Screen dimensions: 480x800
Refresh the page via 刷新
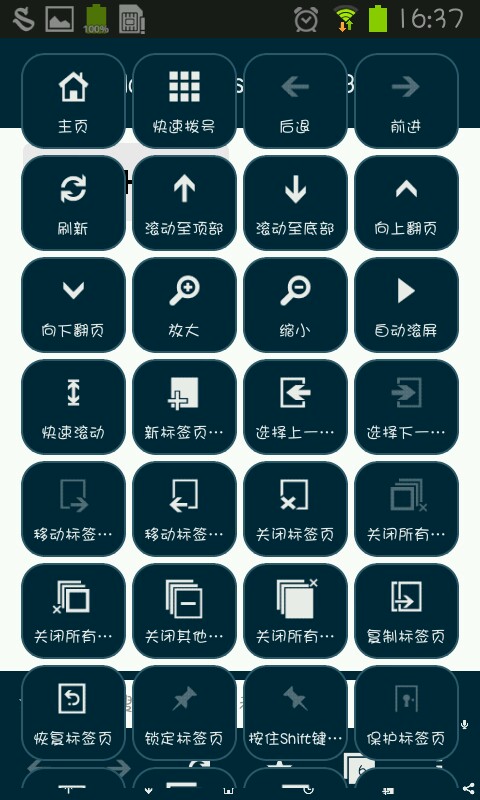tap(73, 203)
